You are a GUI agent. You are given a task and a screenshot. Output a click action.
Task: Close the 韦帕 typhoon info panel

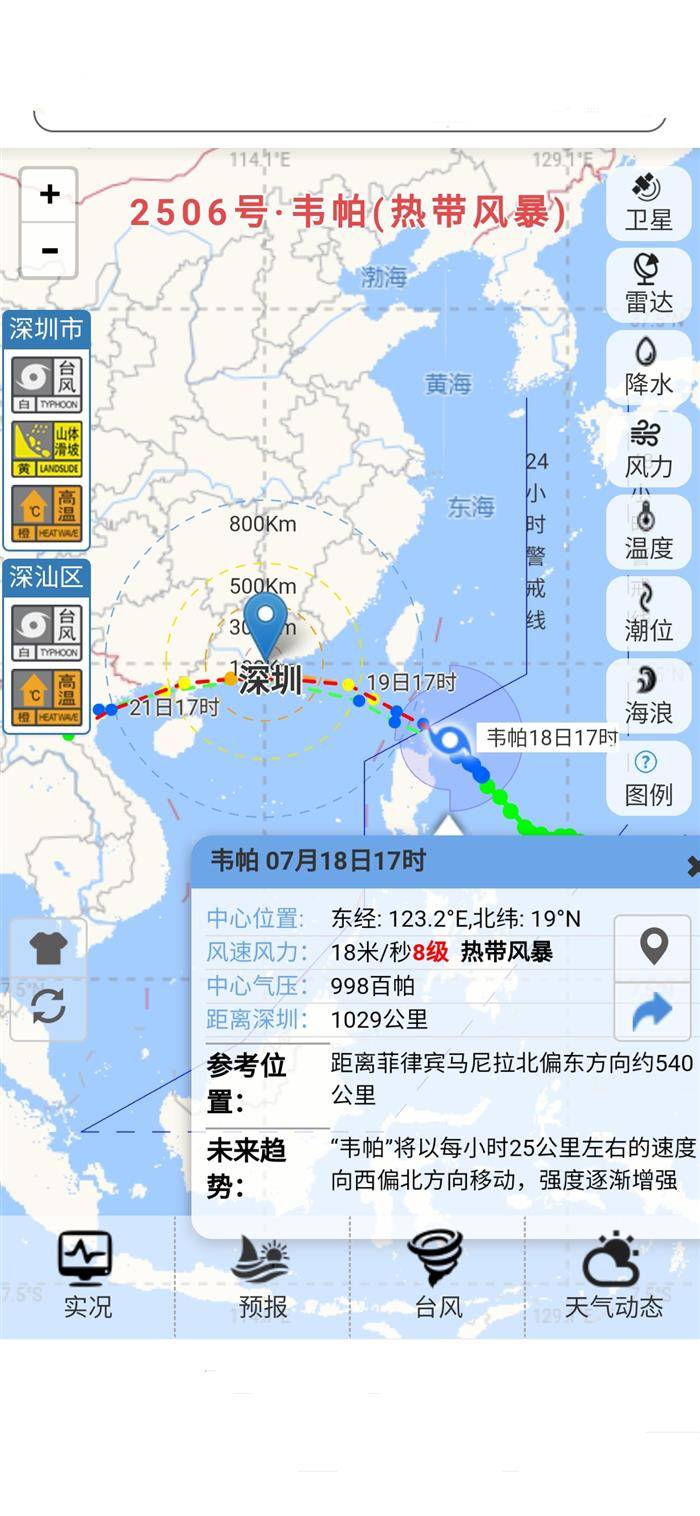pos(692,865)
